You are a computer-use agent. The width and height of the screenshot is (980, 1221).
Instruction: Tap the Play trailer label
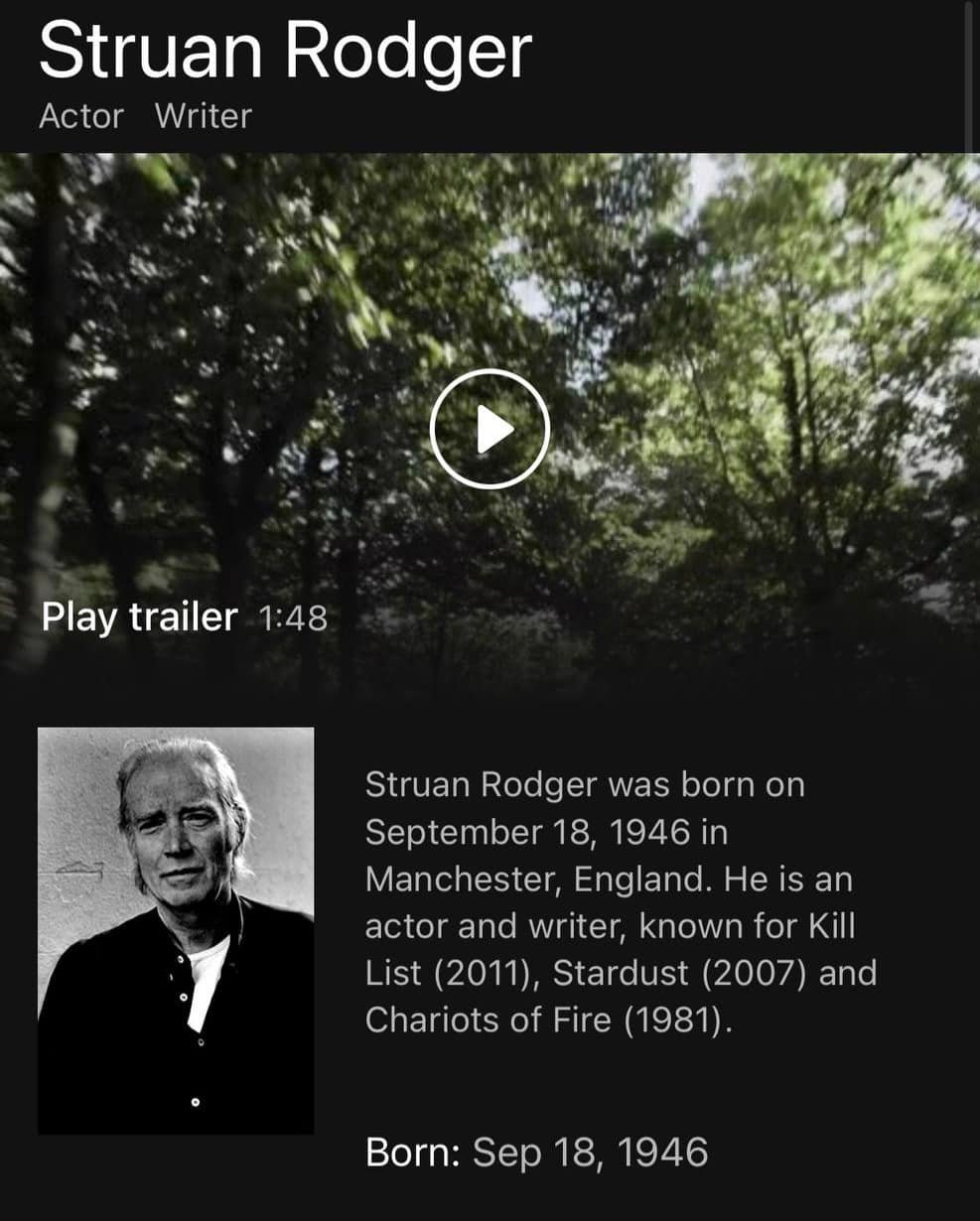[139, 617]
